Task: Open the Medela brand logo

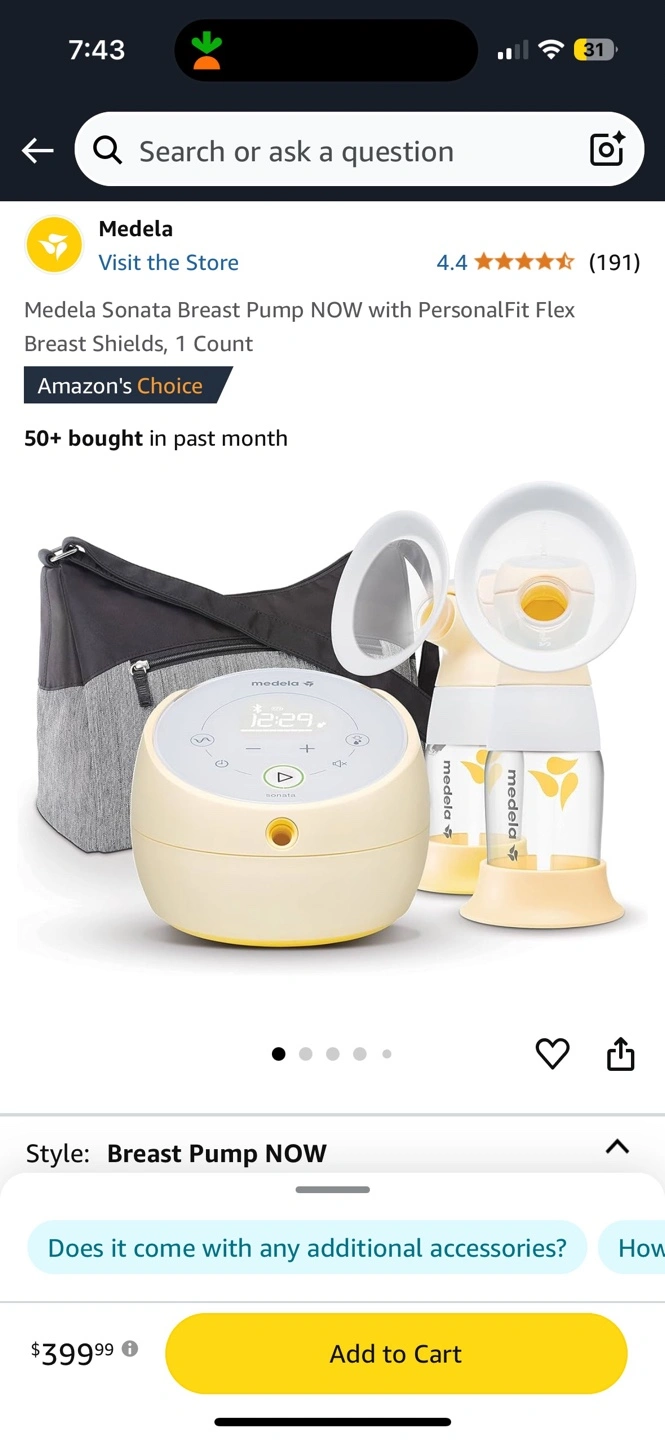Action: tap(54, 245)
